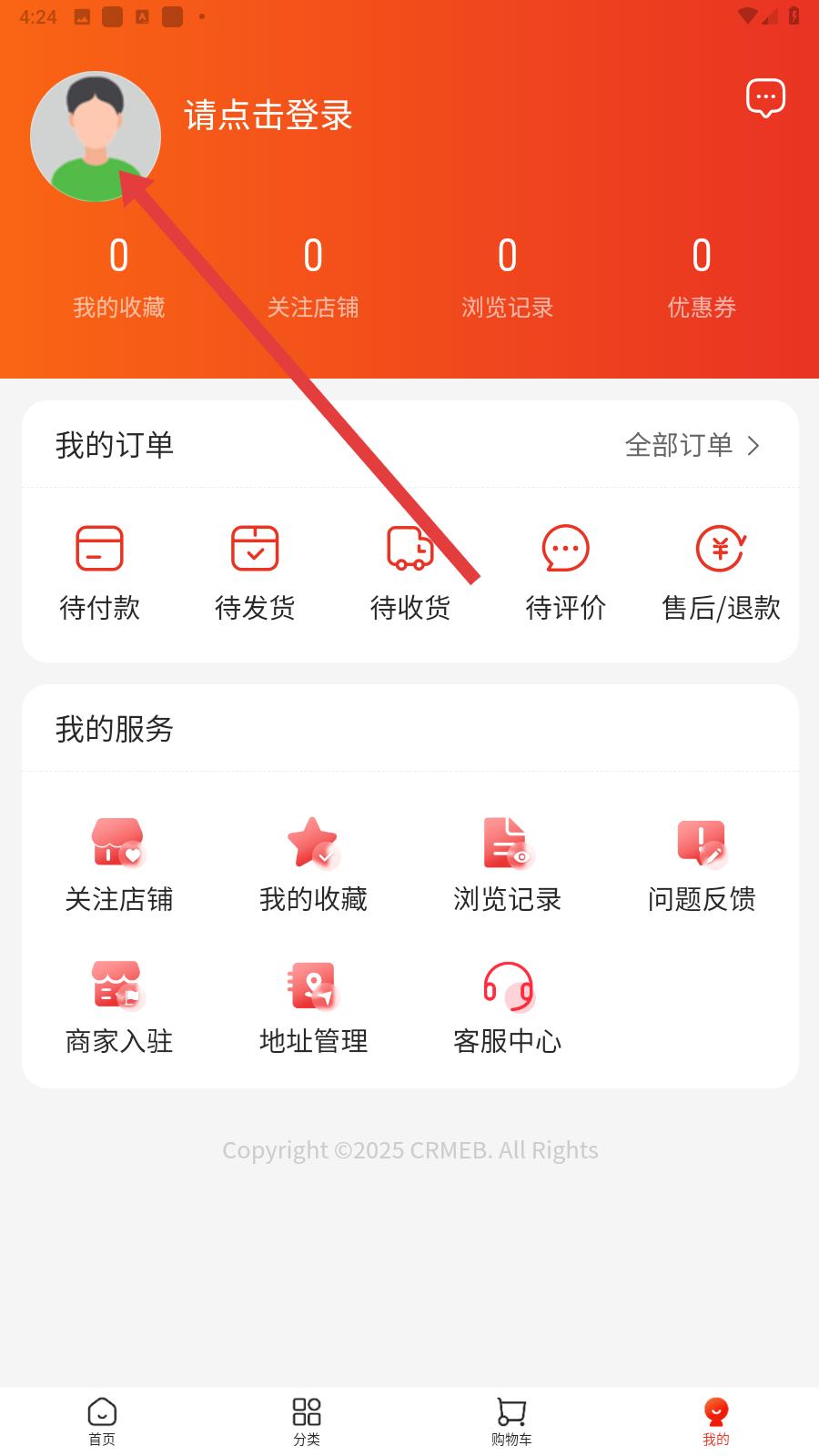
Task: Switch to the 首页 home tab
Action: 102,1421
